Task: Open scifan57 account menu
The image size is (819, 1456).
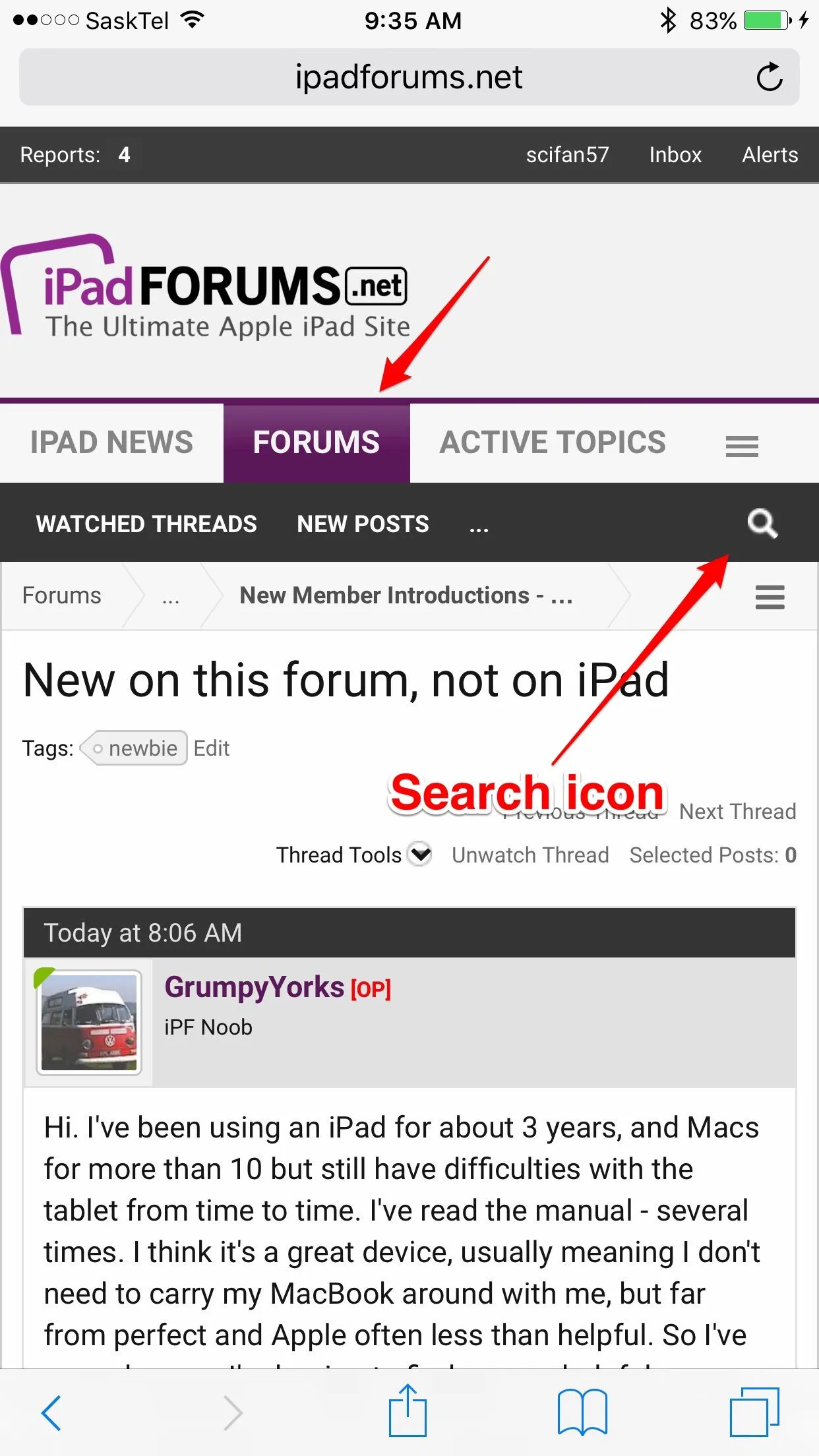Action: pos(567,155)
